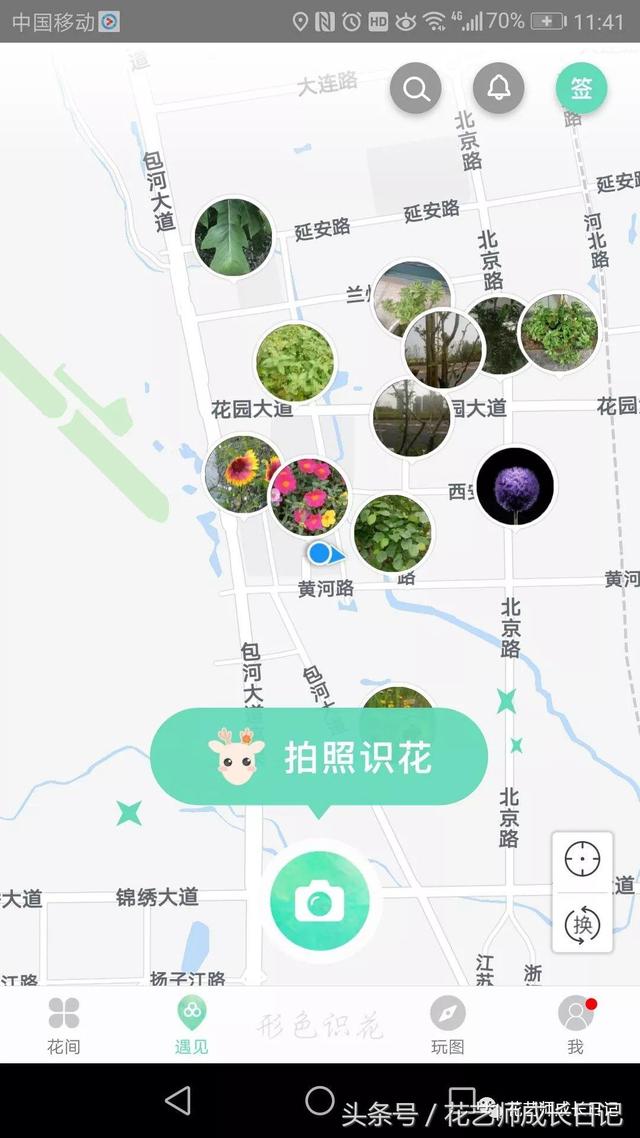
Task: Open the large leaf photo pin near 延安路
Action: coord(233,237)
